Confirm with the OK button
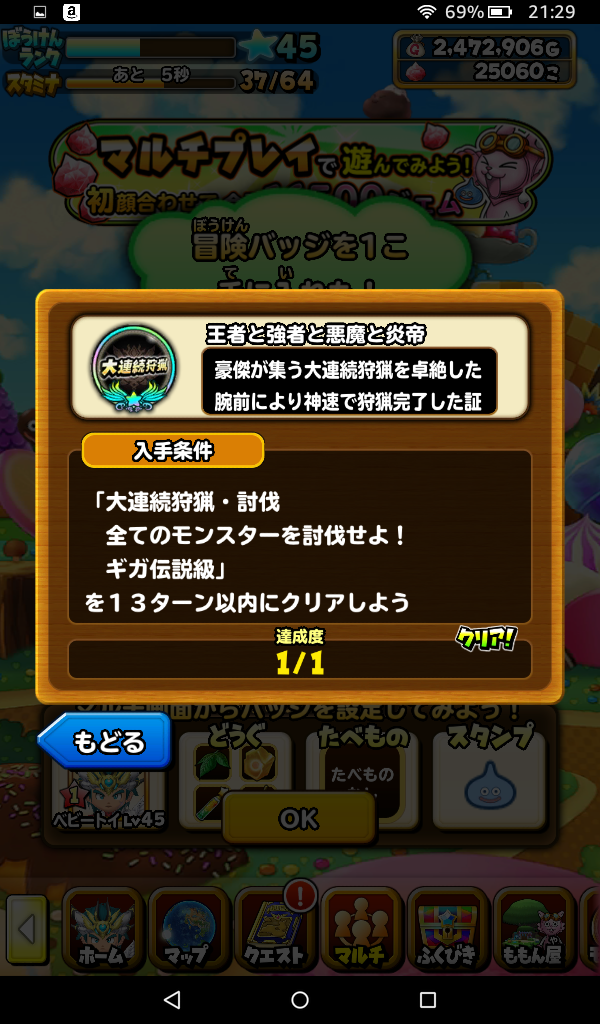 (299, 818)
